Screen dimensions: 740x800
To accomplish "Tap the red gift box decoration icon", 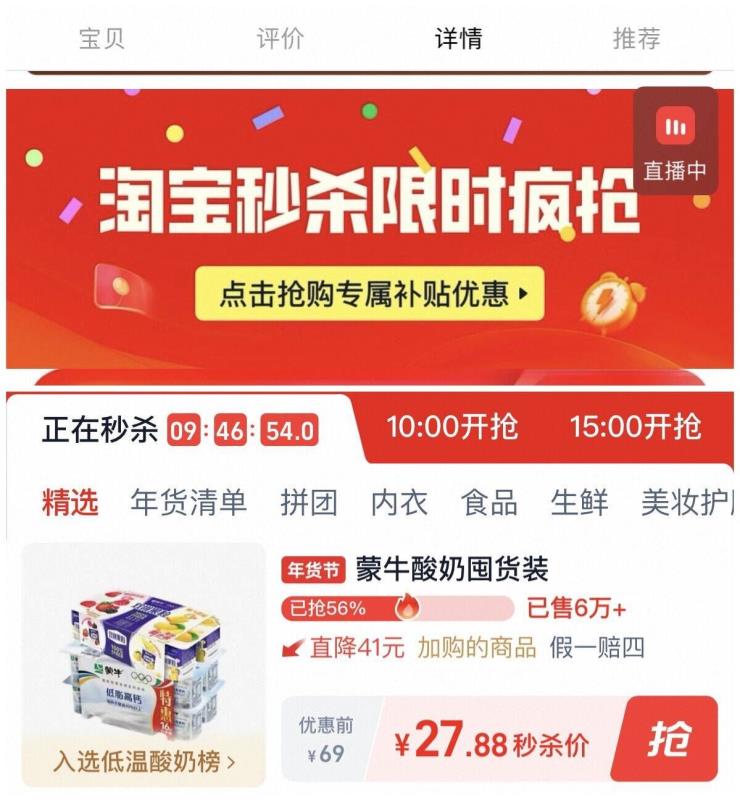I will coord(118,288).
